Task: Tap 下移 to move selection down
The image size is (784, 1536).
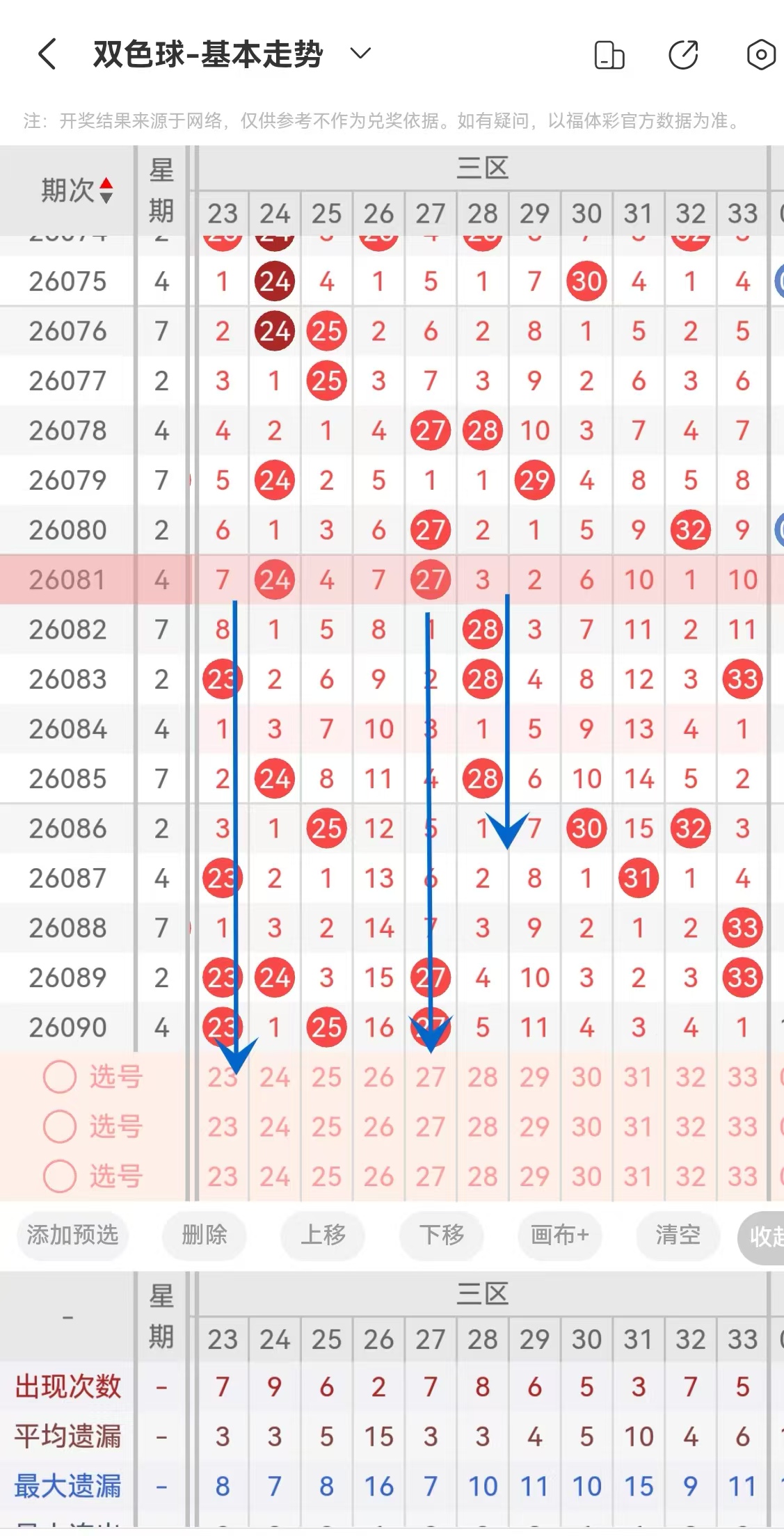Action: [x=442, y=1235]
